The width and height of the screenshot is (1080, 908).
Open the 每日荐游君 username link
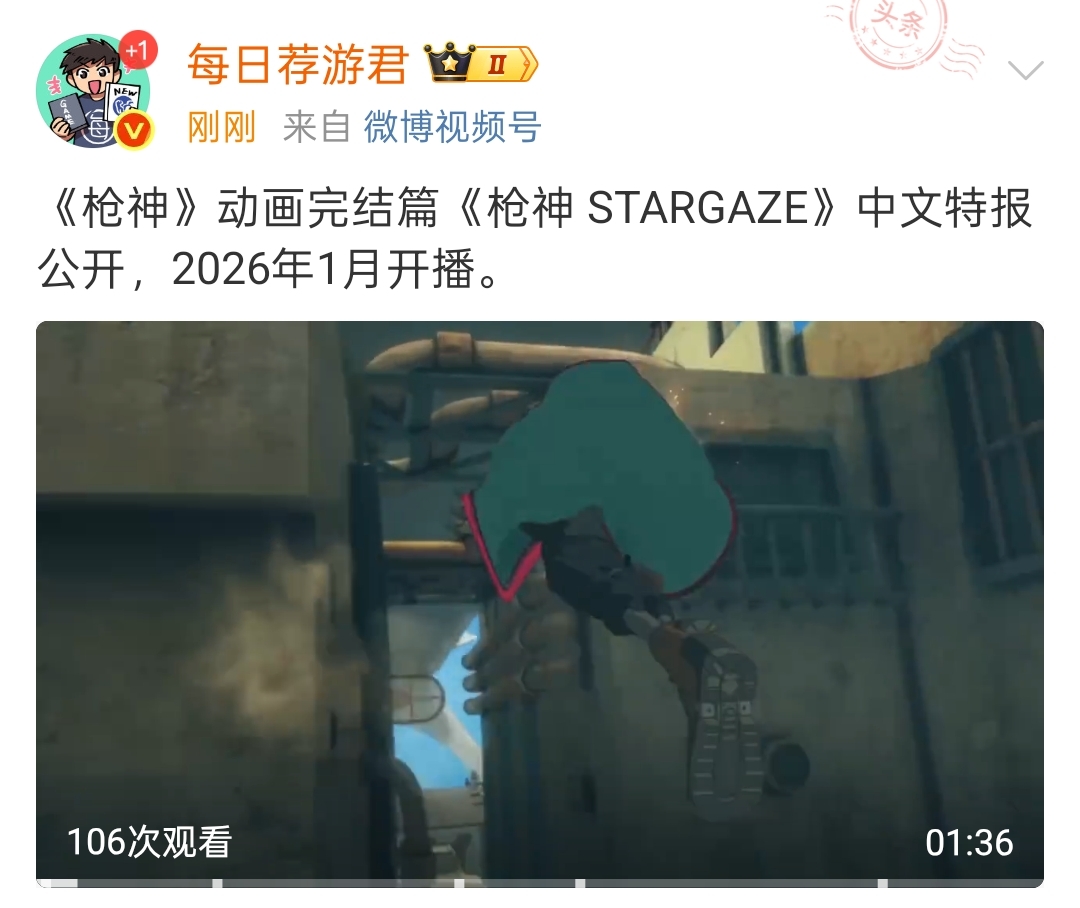pyautogui.click(x=297, y=66)
